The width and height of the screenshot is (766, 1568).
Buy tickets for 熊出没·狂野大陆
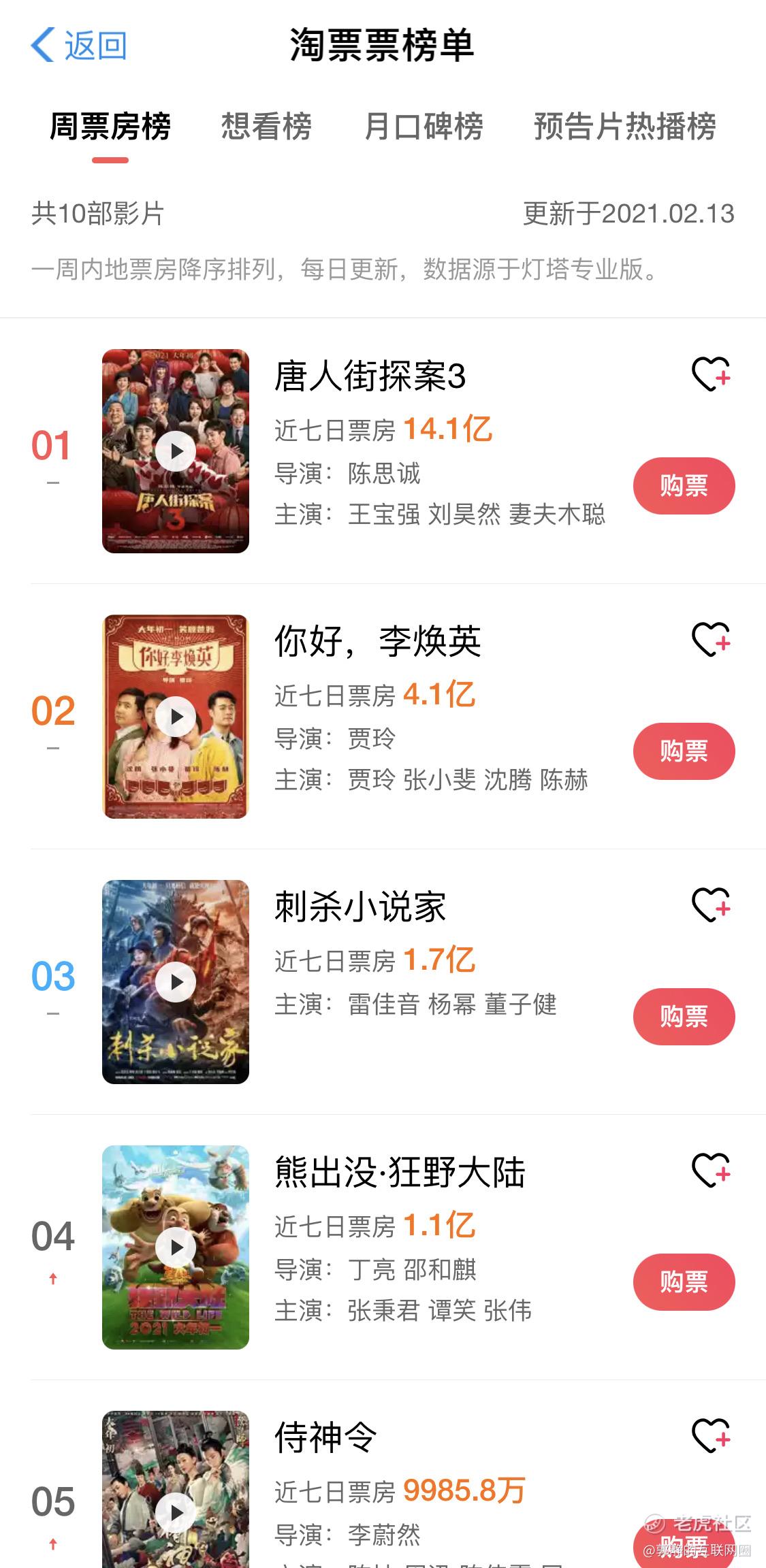click(x=684, y=1282)
